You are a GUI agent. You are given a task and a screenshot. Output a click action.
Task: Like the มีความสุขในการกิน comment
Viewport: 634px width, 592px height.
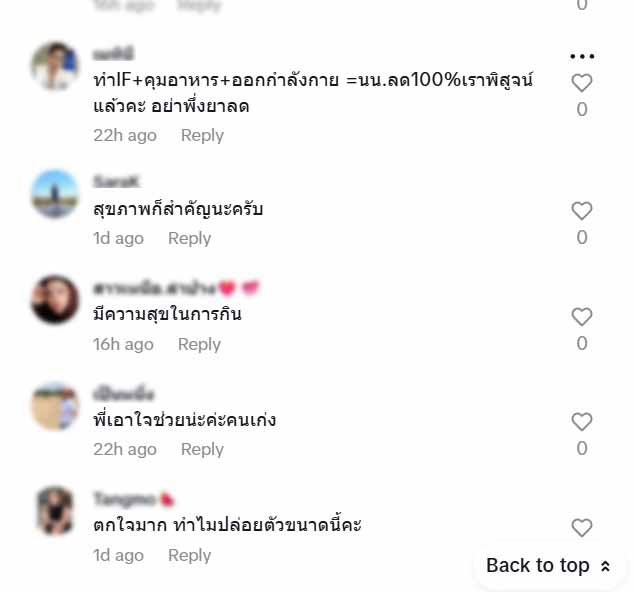pos(581,317)
